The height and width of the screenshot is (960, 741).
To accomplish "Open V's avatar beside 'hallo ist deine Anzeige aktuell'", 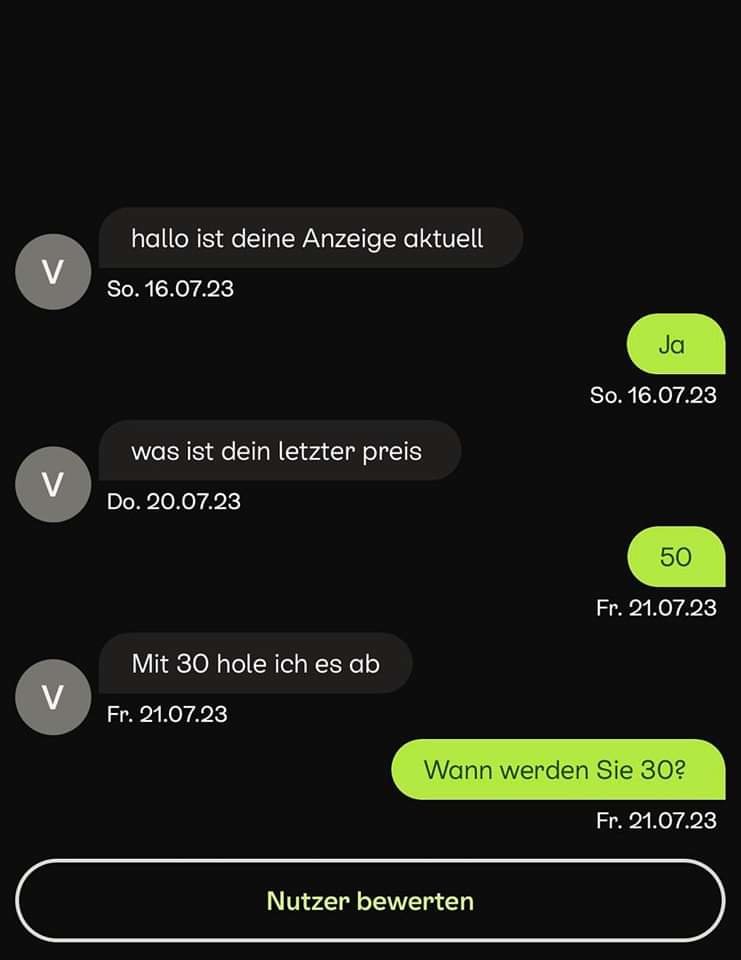I will 54,272.
